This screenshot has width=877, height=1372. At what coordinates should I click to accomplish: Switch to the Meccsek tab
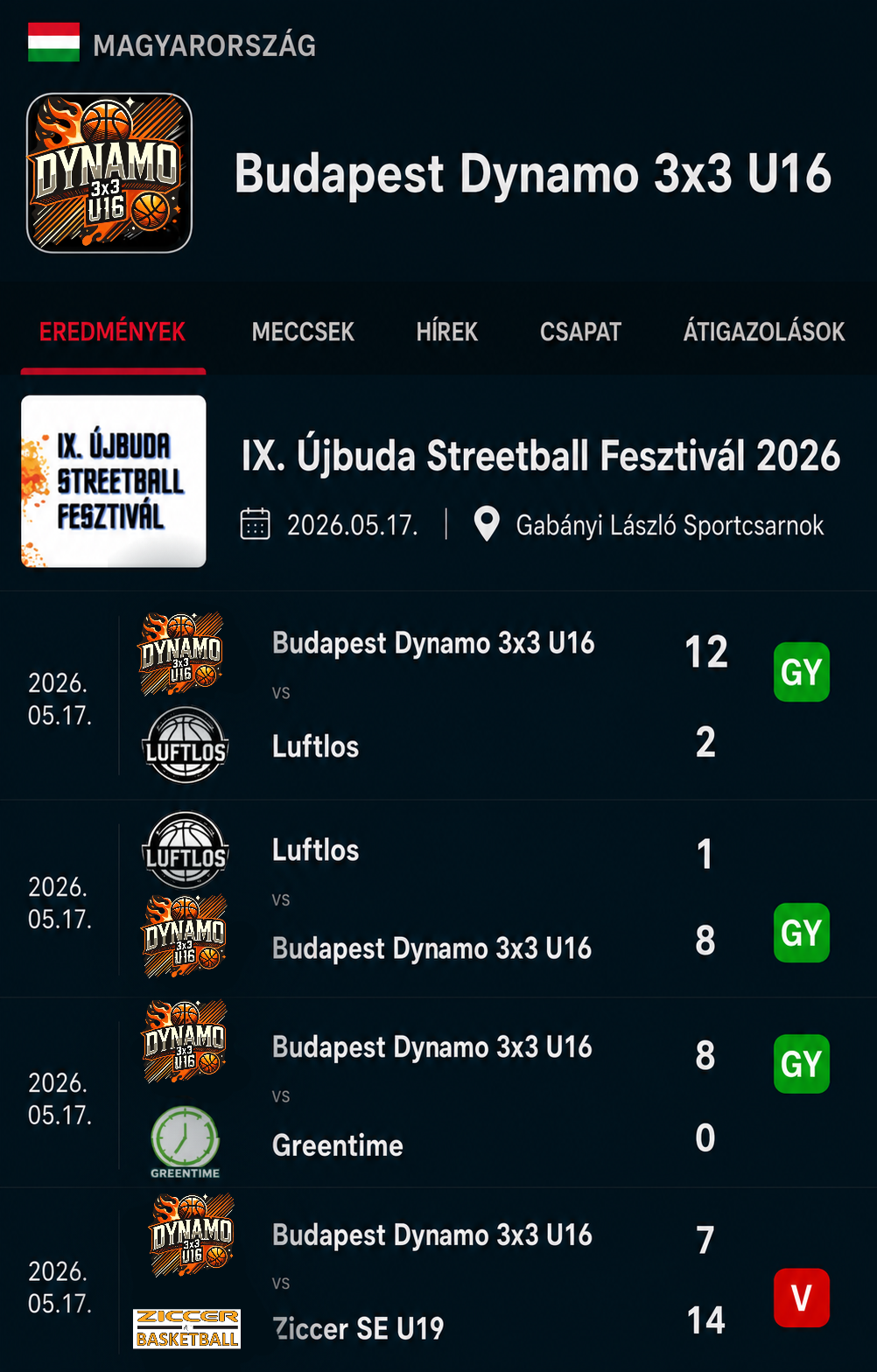[303, 332]
